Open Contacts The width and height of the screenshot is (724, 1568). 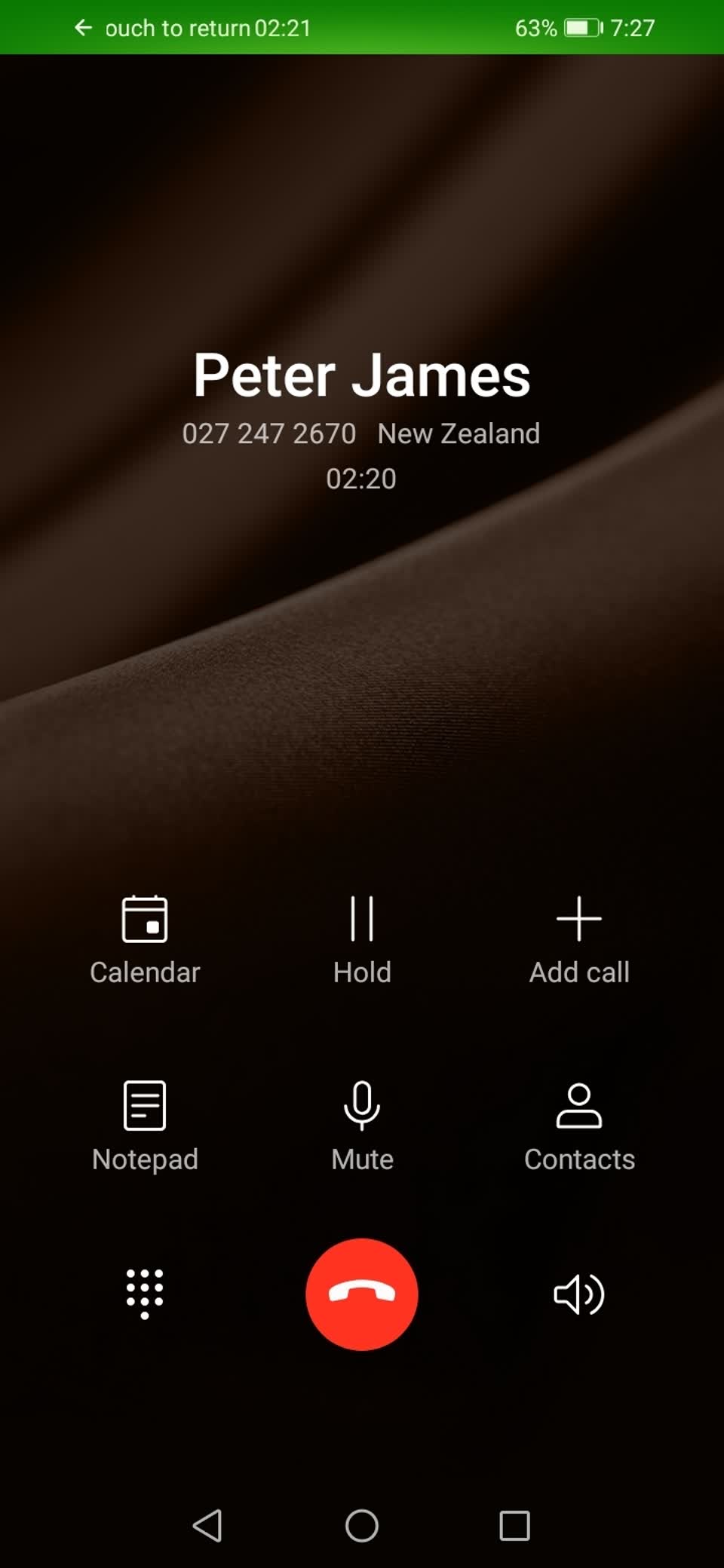coord(578,1126)
